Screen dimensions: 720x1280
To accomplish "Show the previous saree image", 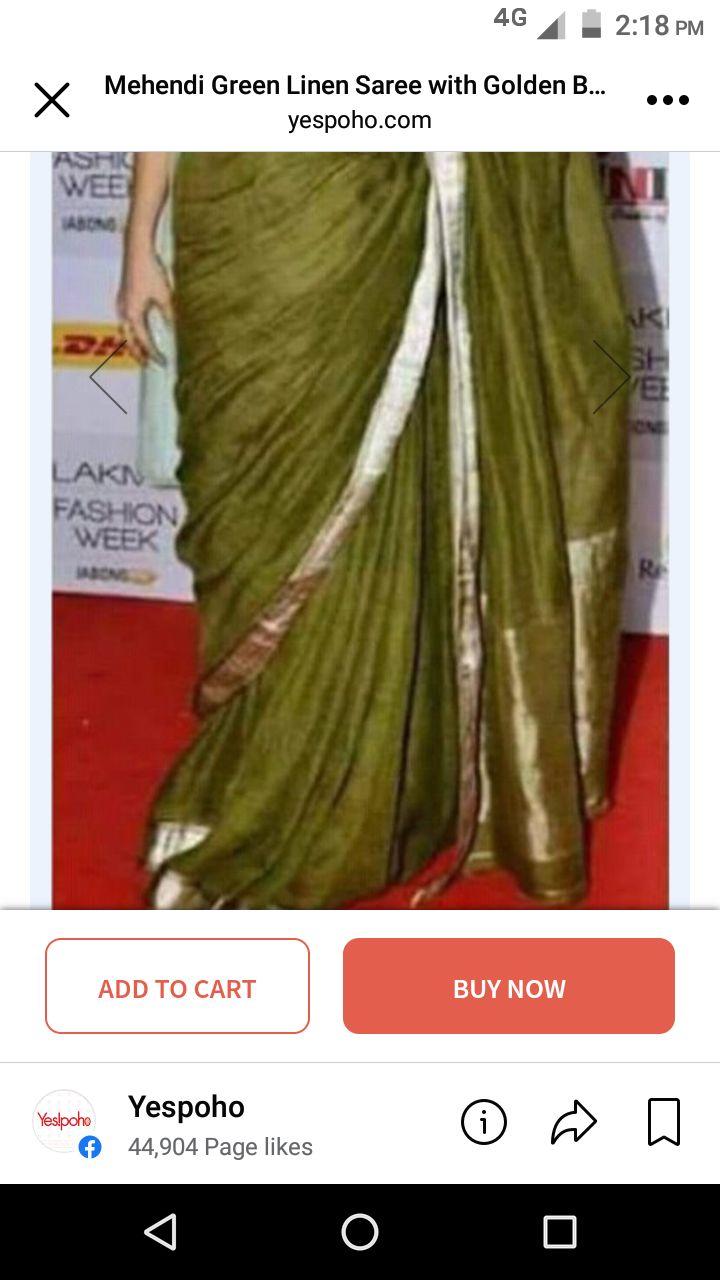I will tap(108, 377).
